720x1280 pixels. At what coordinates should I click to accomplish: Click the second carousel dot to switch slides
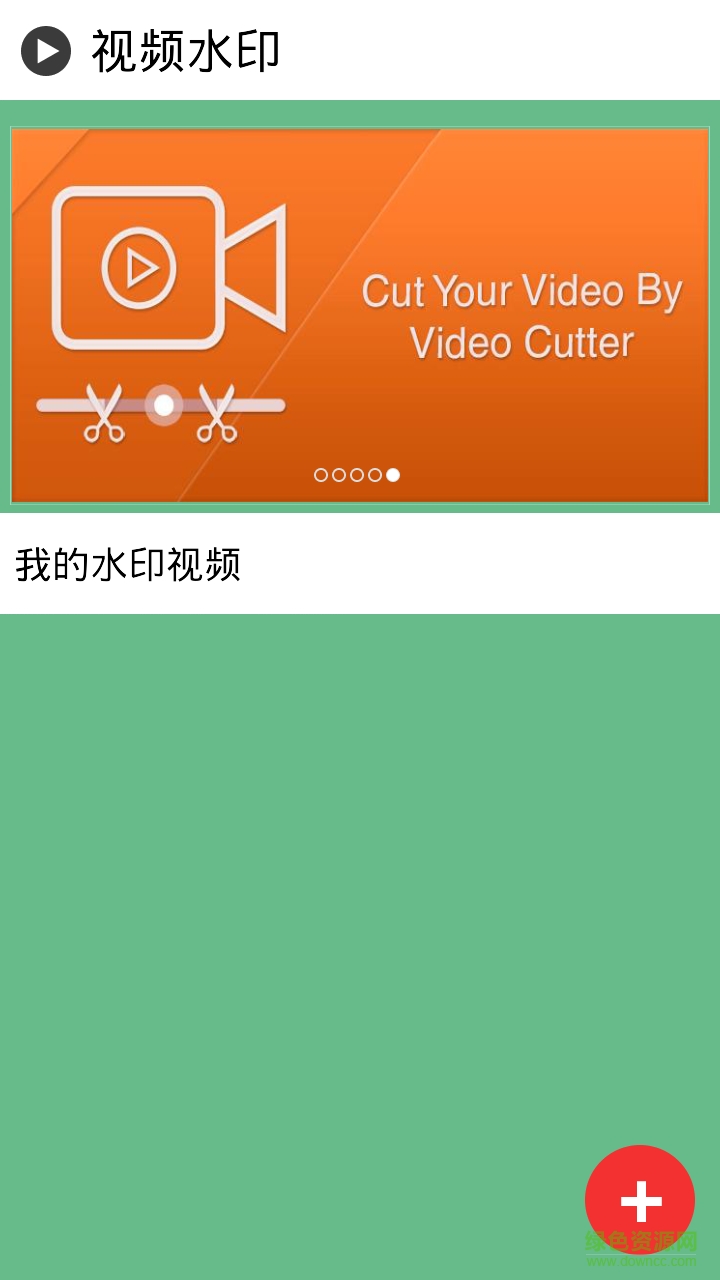(339, 474)
